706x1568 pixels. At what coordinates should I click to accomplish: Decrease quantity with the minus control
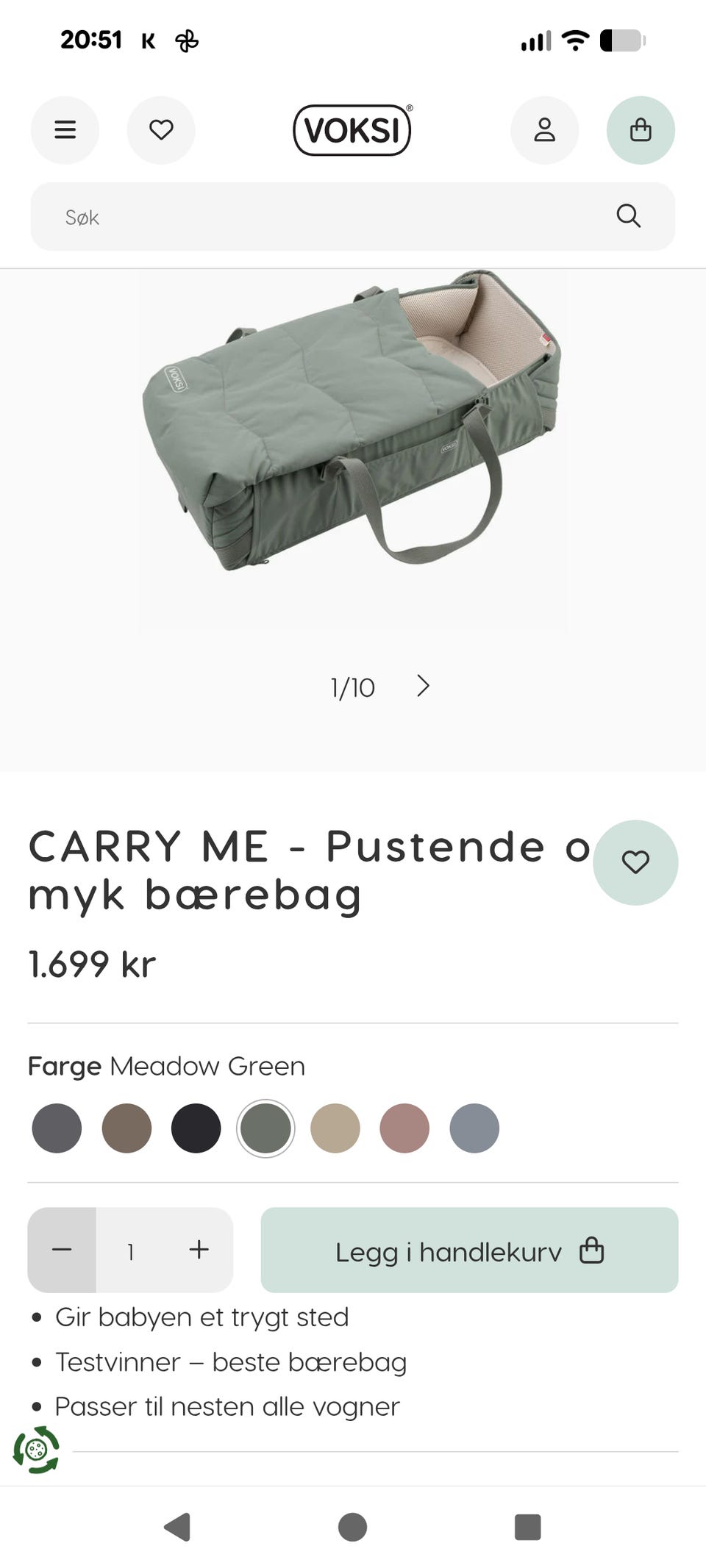(x=63, y=1250)
